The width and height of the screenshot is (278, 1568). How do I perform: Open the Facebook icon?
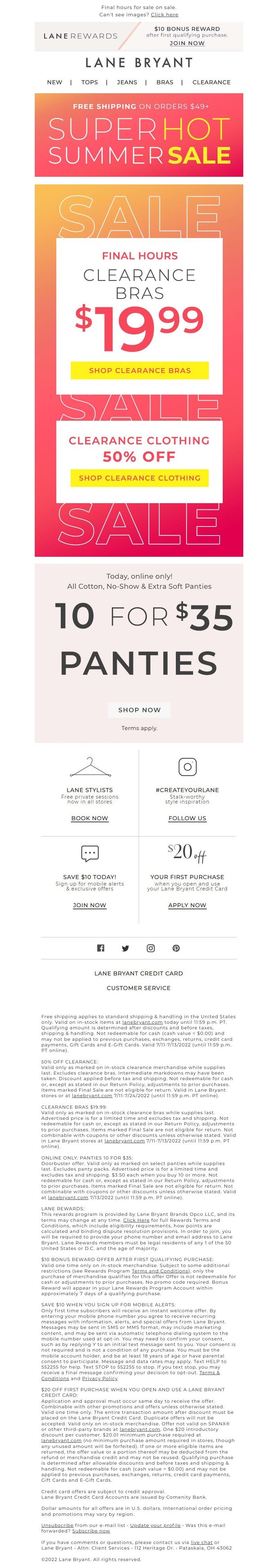(101, 948)
